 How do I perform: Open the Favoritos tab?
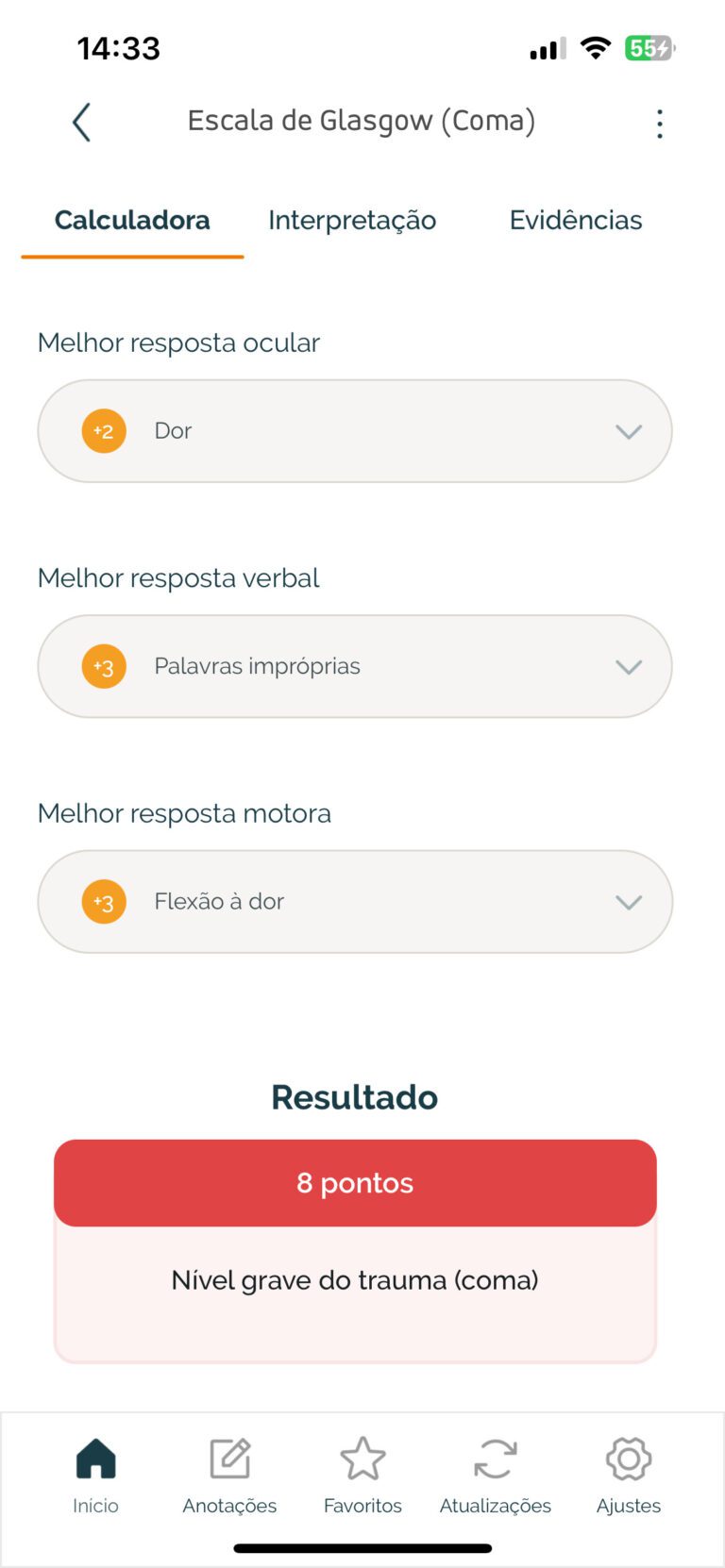click(x=362, y=1476)
